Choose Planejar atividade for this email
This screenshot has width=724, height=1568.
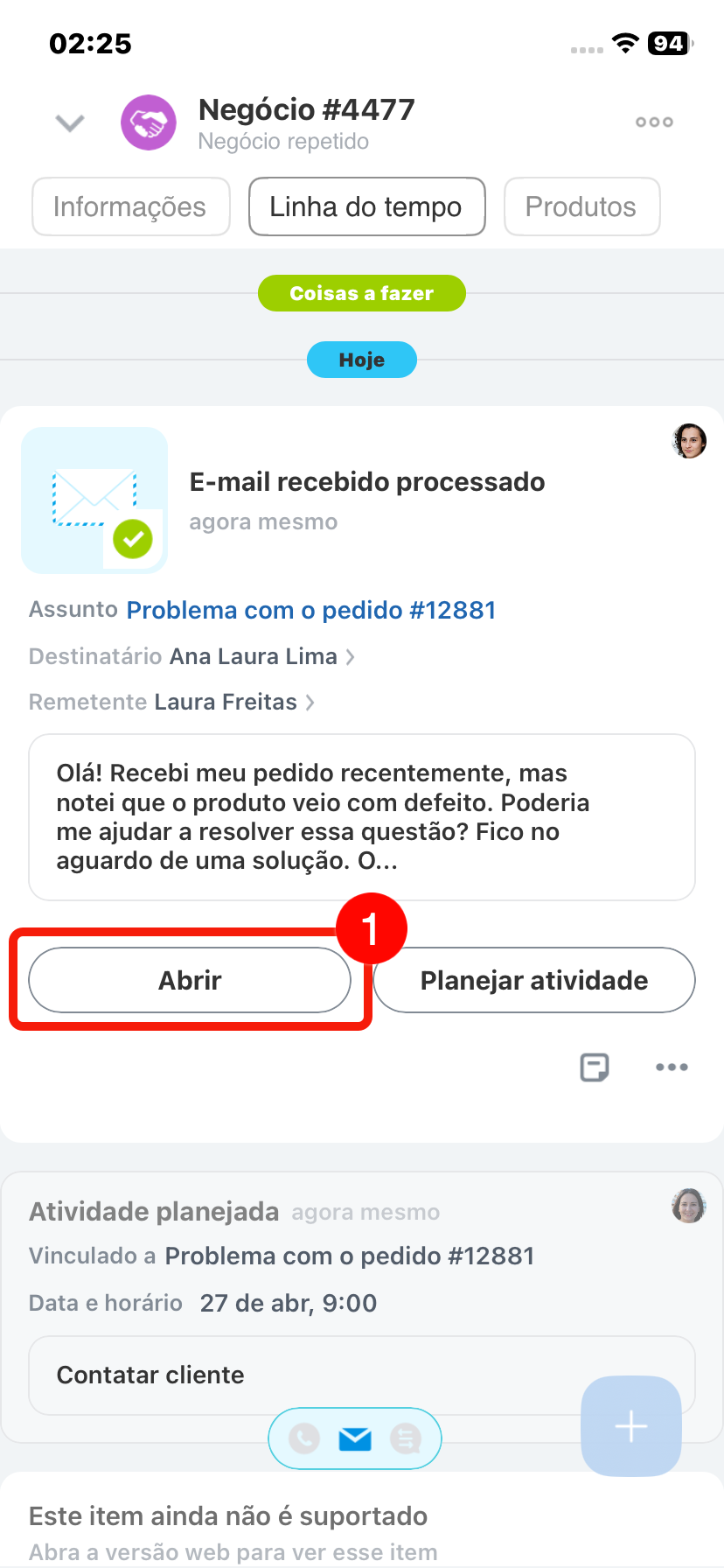pyautogui.click(x=534, y=980)
